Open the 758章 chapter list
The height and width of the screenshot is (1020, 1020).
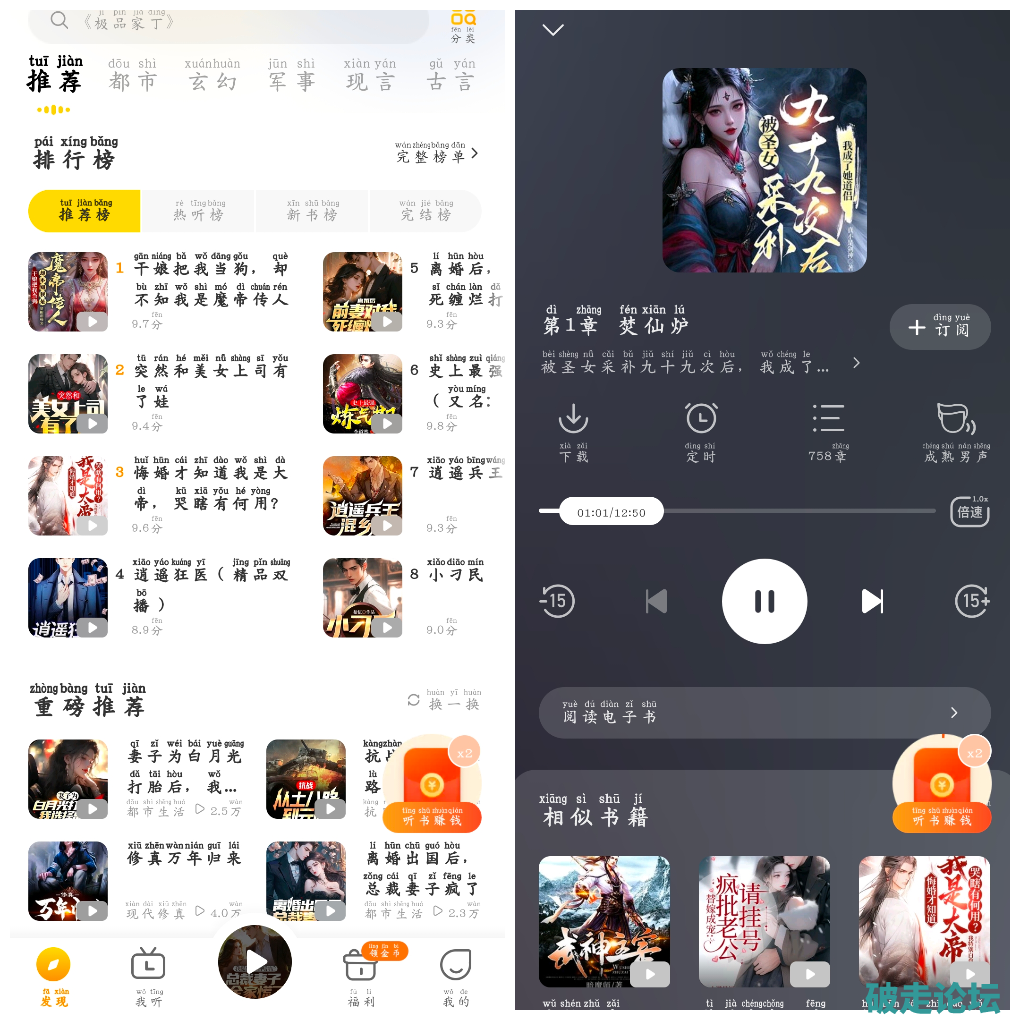pyautogui.click(x=828, y=431)
